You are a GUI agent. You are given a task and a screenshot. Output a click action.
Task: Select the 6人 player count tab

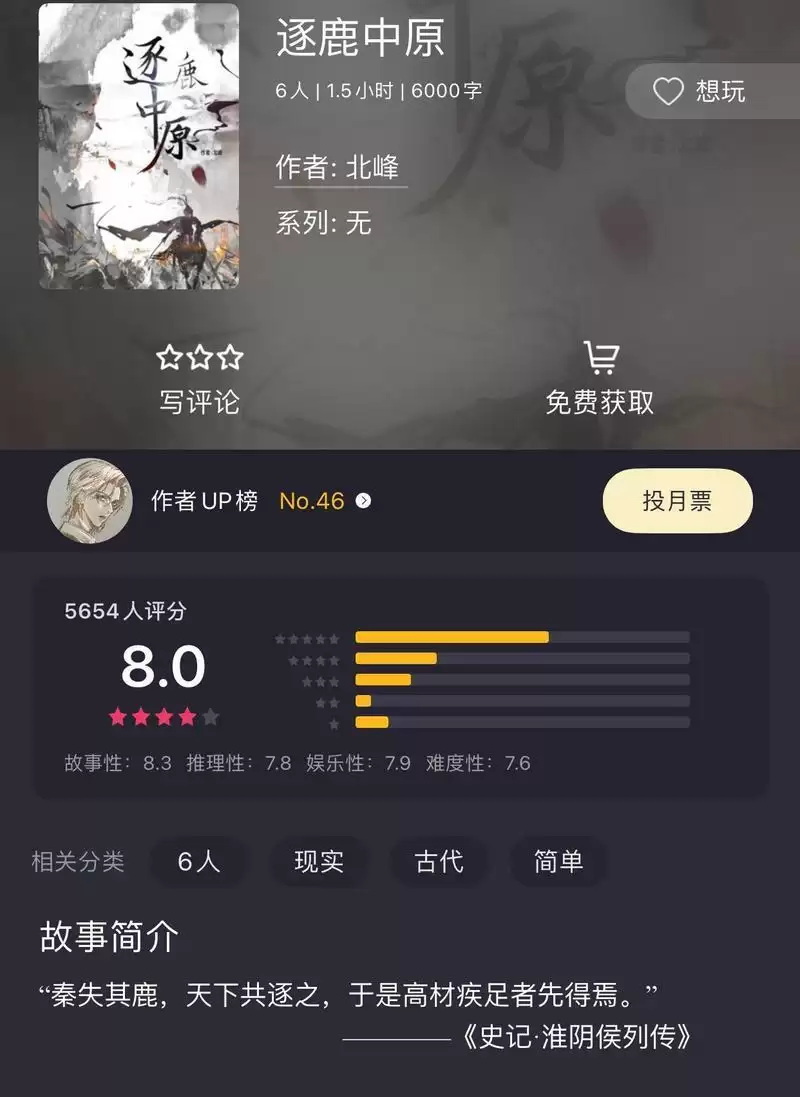[x=199, y=862]
